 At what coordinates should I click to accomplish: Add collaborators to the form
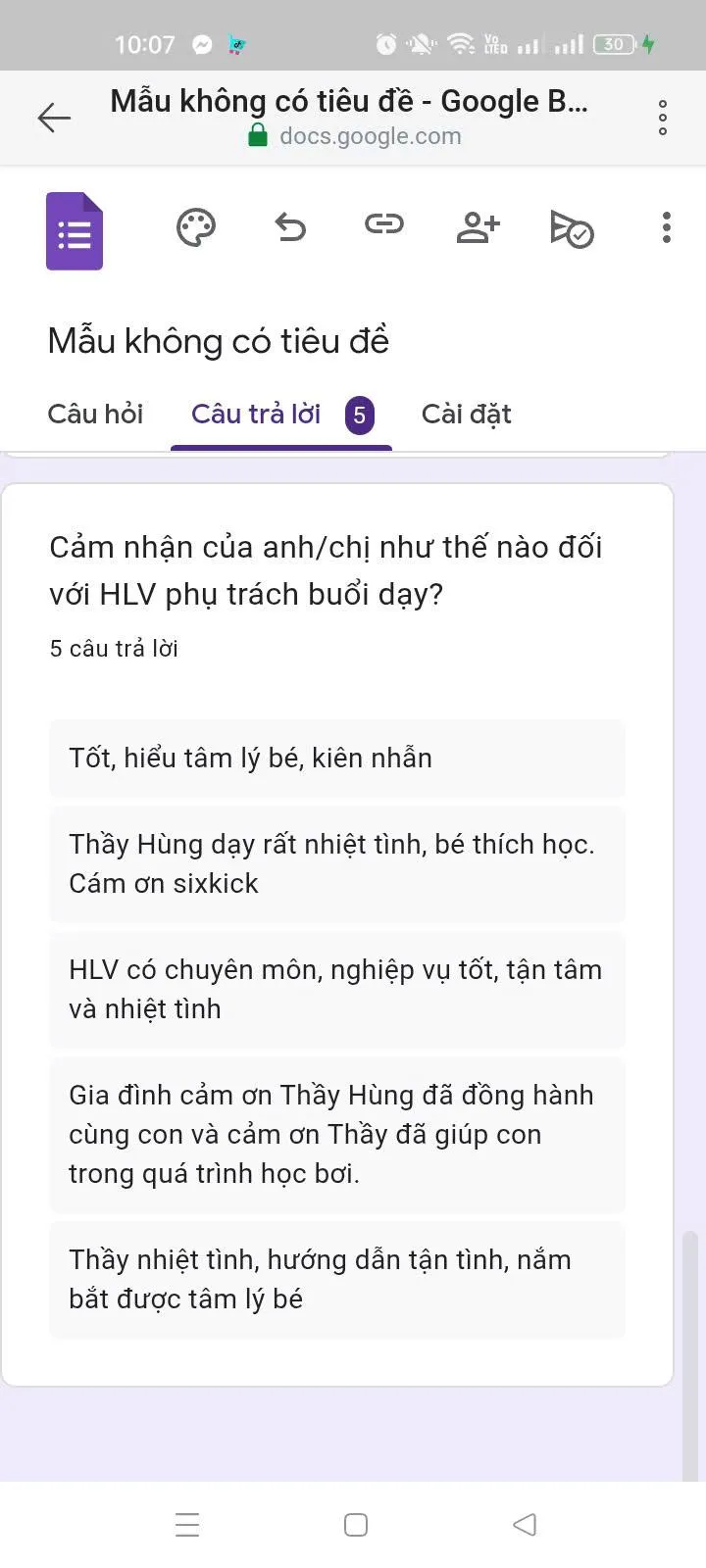click(x=478, y=227)
